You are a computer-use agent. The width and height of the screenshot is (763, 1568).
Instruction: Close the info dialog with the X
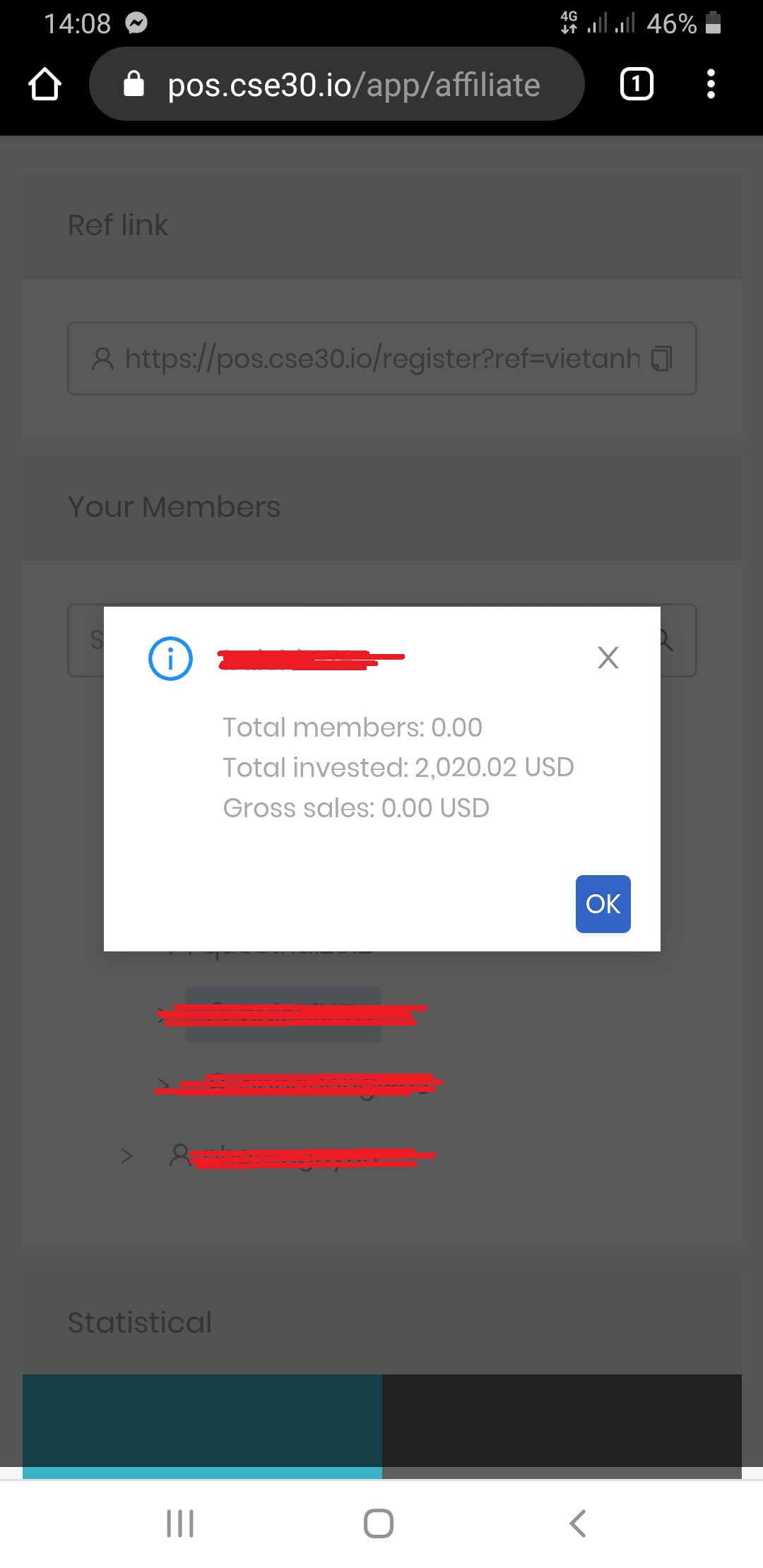608,658
